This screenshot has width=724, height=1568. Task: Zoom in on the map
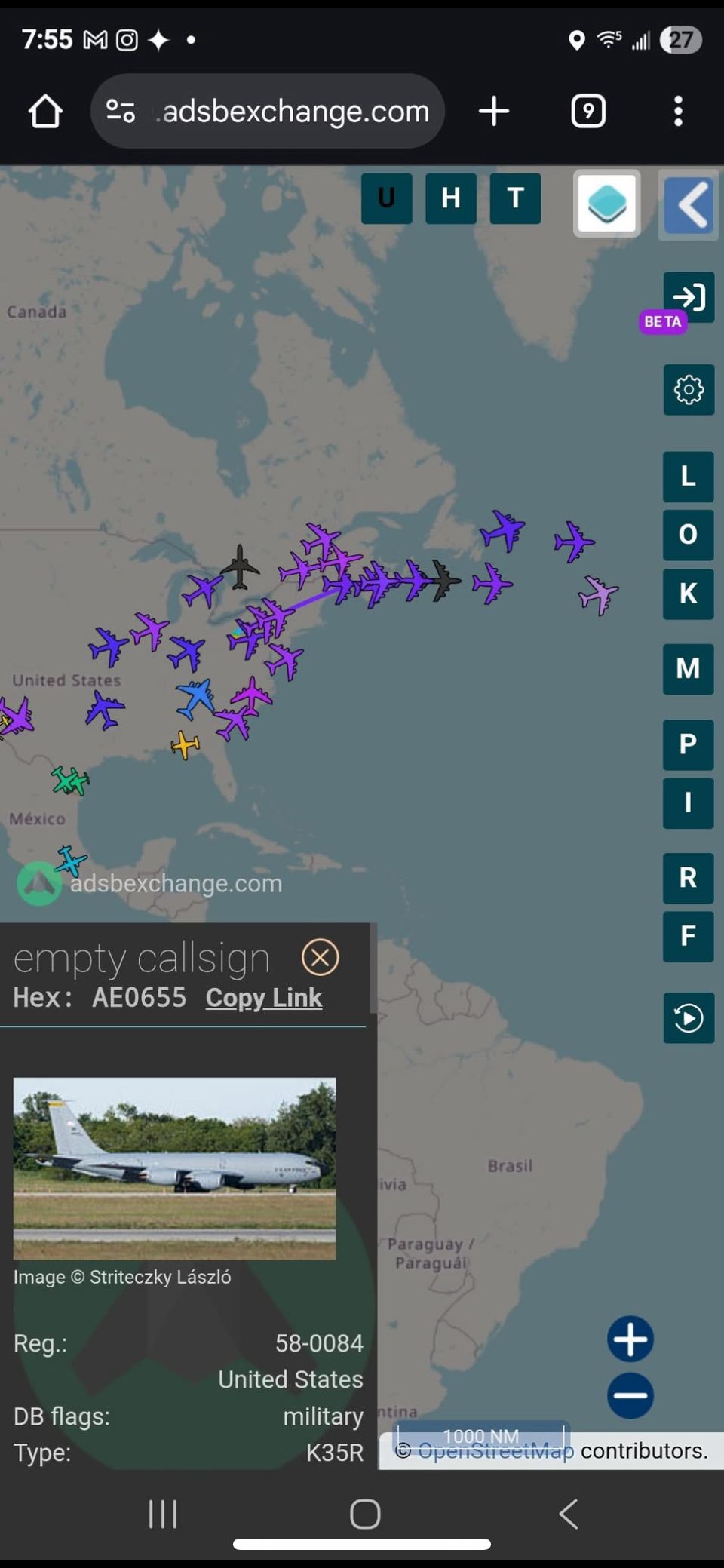pos(630,1339)
